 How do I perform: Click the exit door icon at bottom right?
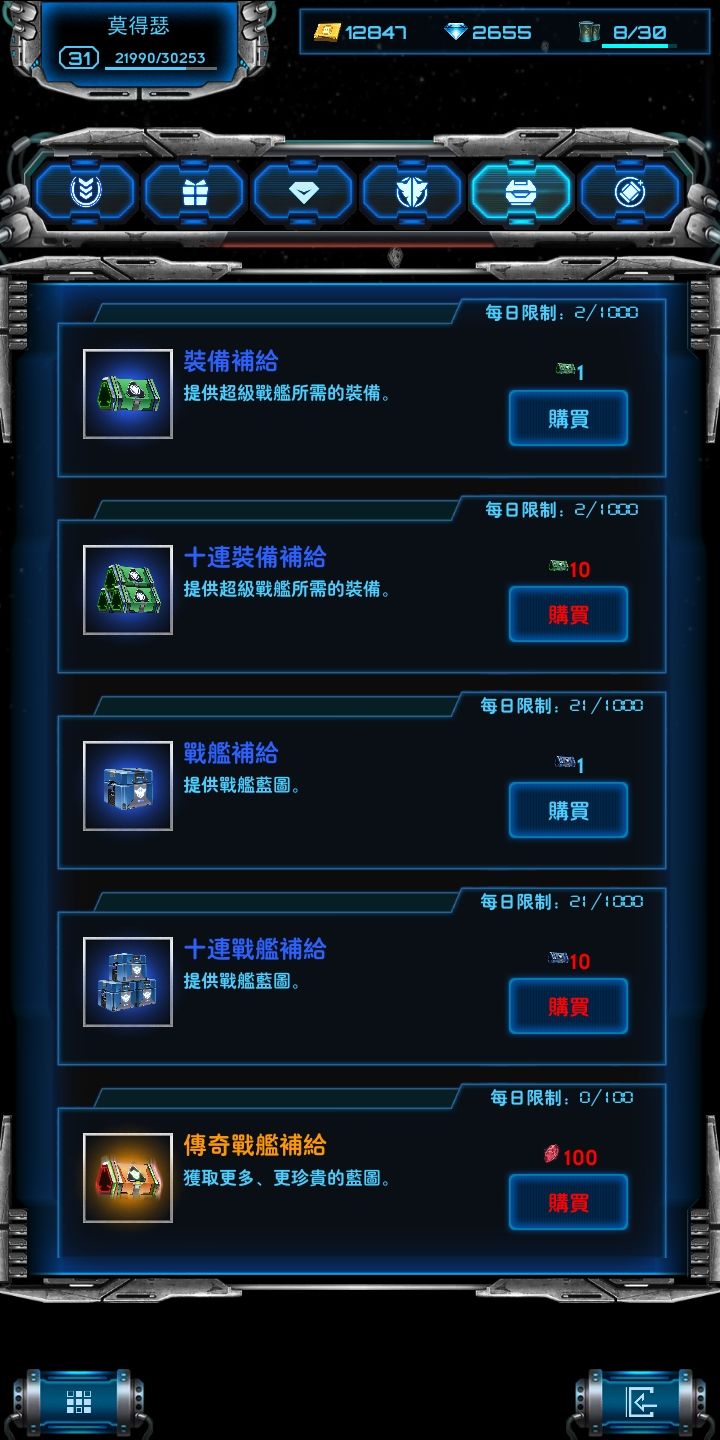(641, 1400)
